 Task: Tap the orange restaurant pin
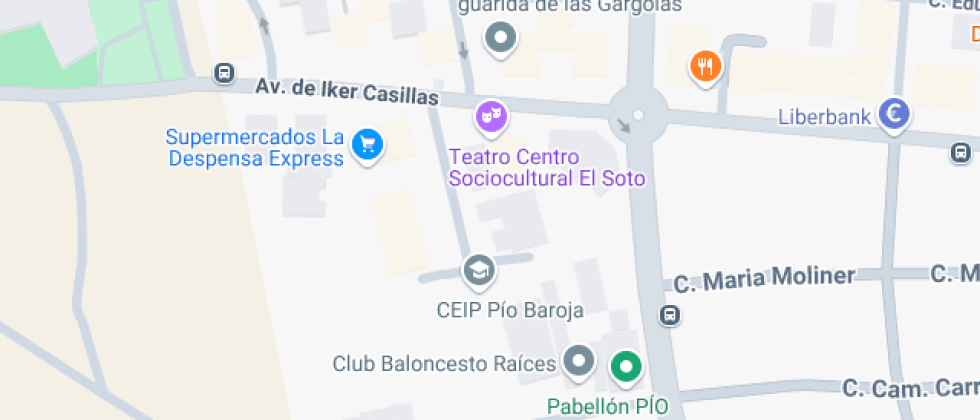click(x=706, y=67)
